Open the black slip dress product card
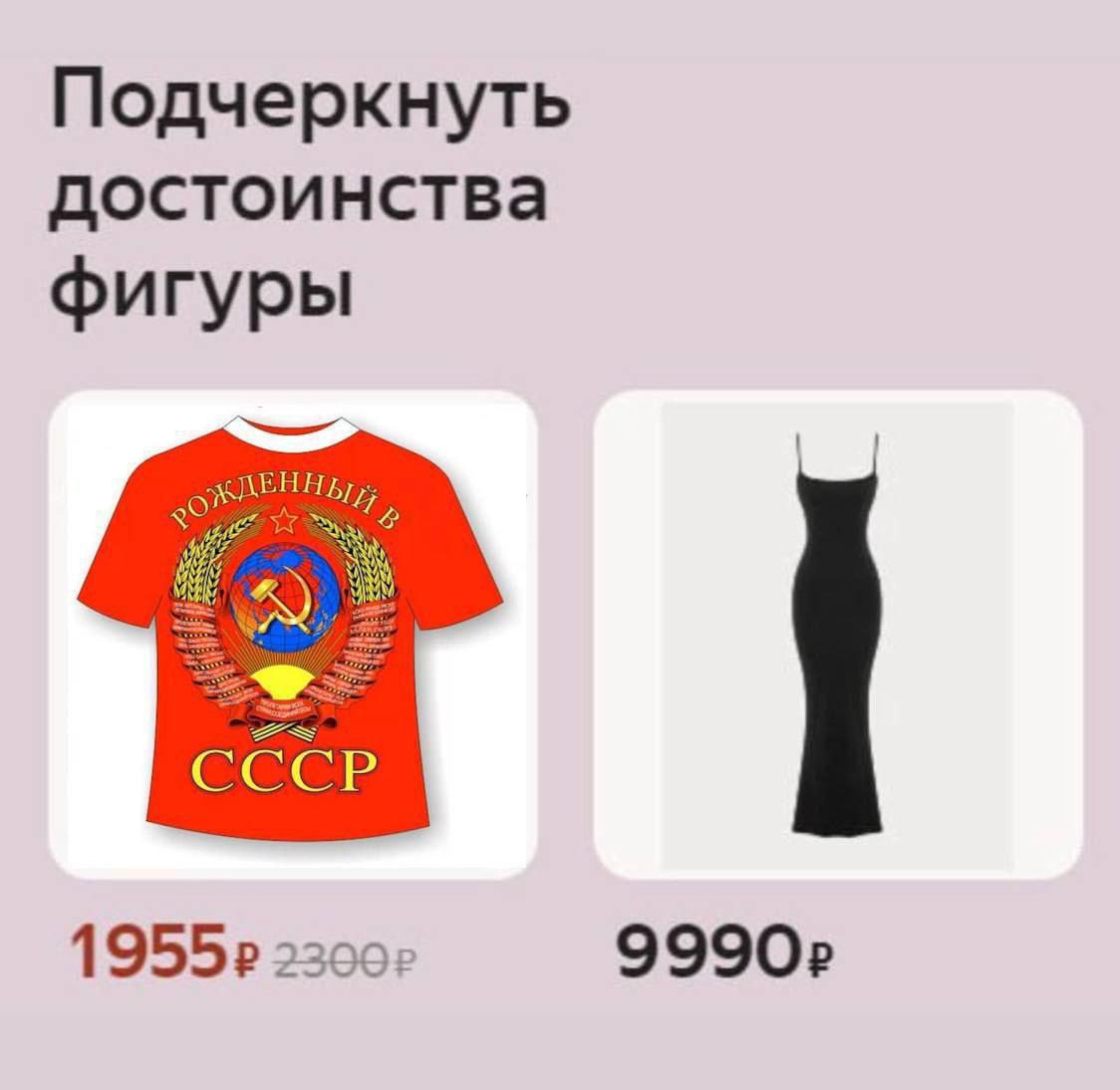 click(x=838, y=635)
